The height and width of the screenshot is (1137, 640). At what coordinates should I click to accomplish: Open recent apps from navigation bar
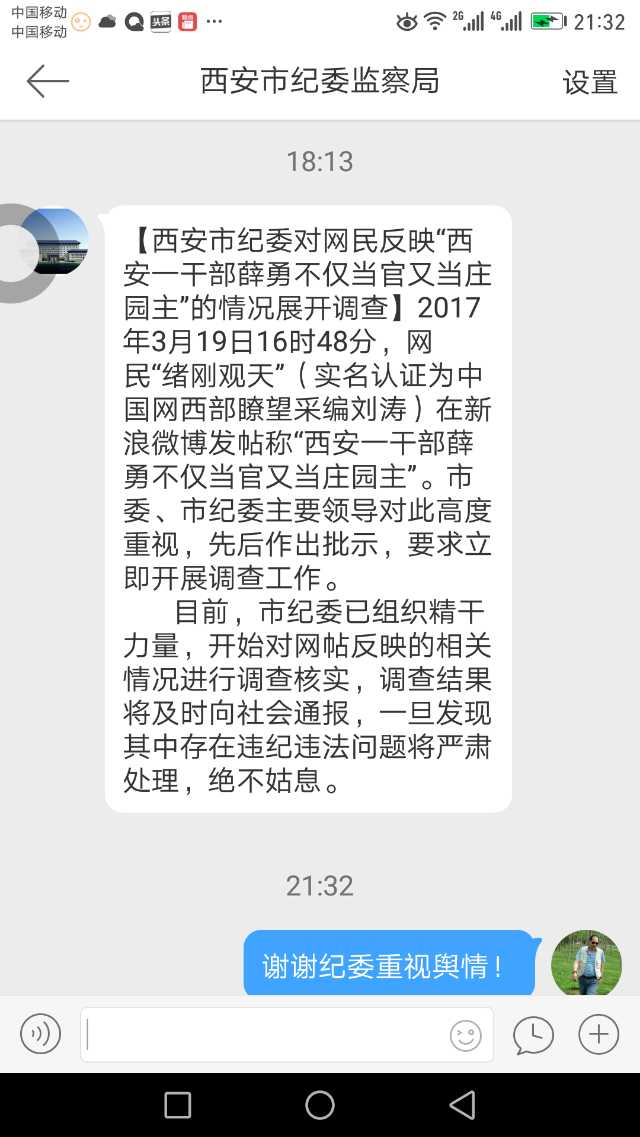177,1105
